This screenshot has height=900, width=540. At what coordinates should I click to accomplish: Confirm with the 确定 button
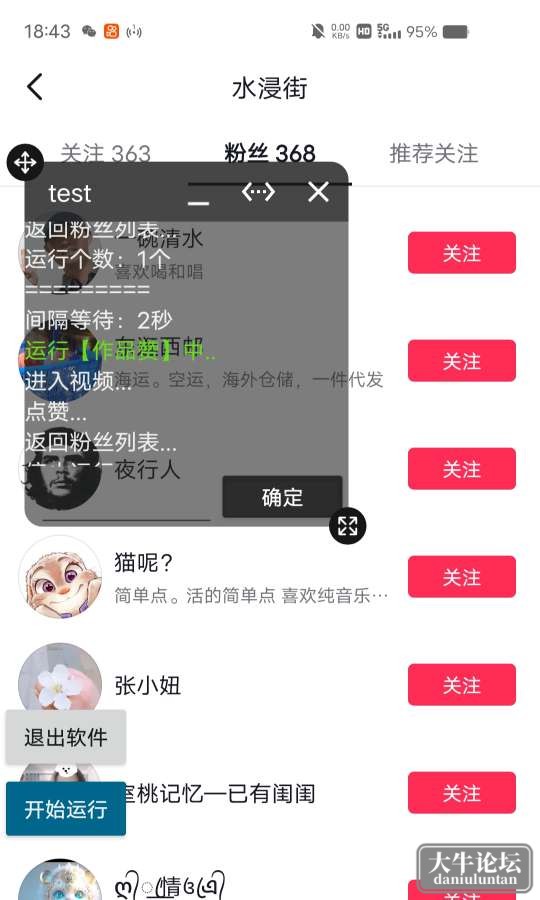click(282, 497)
